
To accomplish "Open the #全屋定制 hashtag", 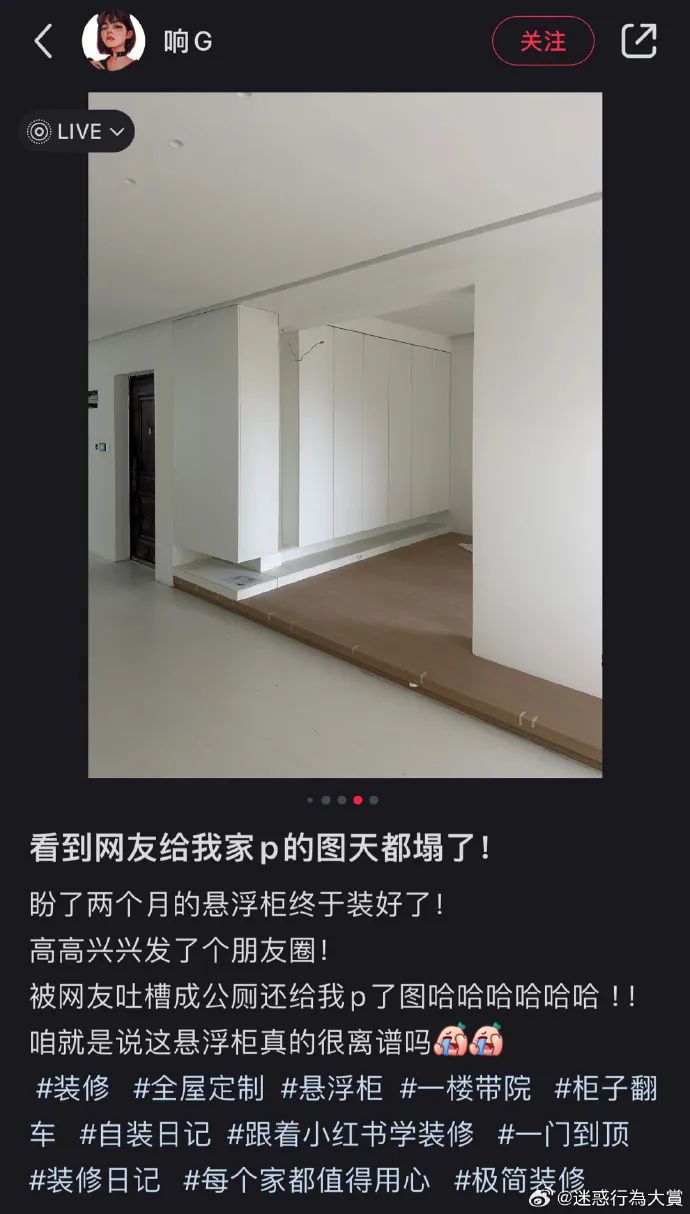I will 198,1088.
